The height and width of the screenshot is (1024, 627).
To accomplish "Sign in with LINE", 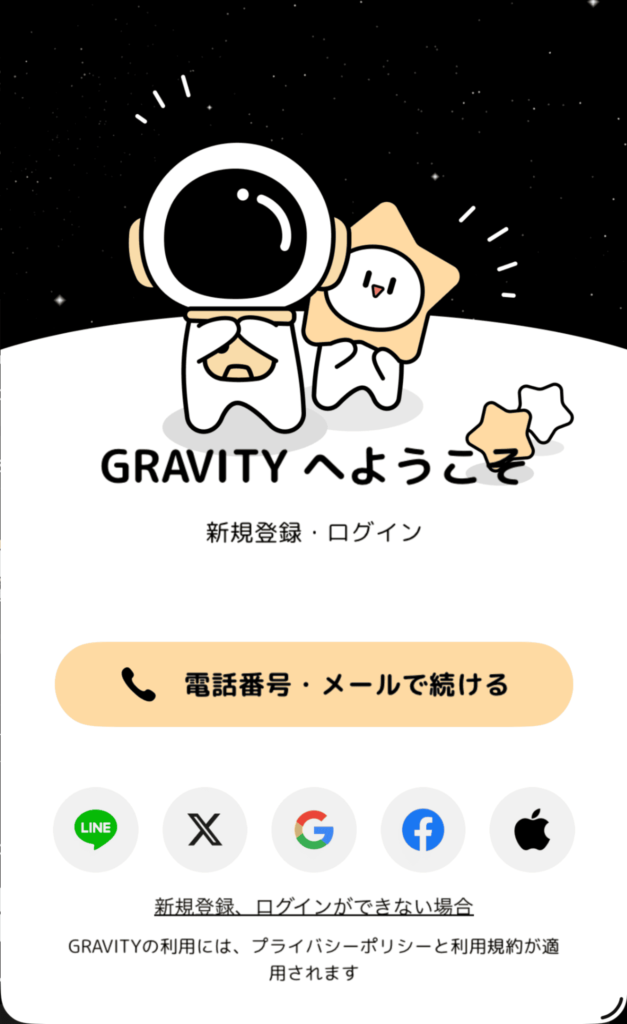I will point(96,829).
